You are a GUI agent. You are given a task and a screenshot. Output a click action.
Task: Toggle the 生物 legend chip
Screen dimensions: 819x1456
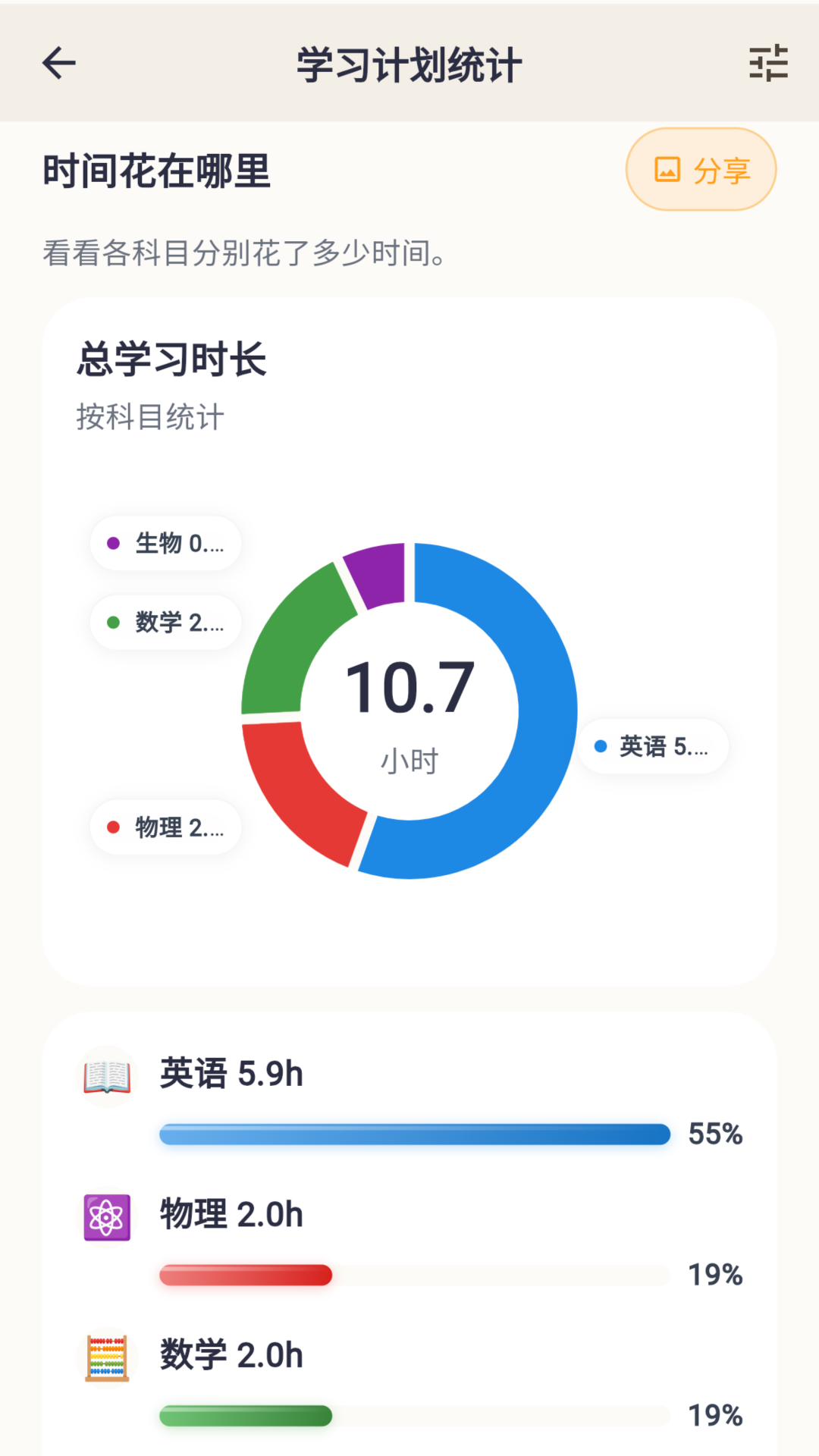pos(165,543)
